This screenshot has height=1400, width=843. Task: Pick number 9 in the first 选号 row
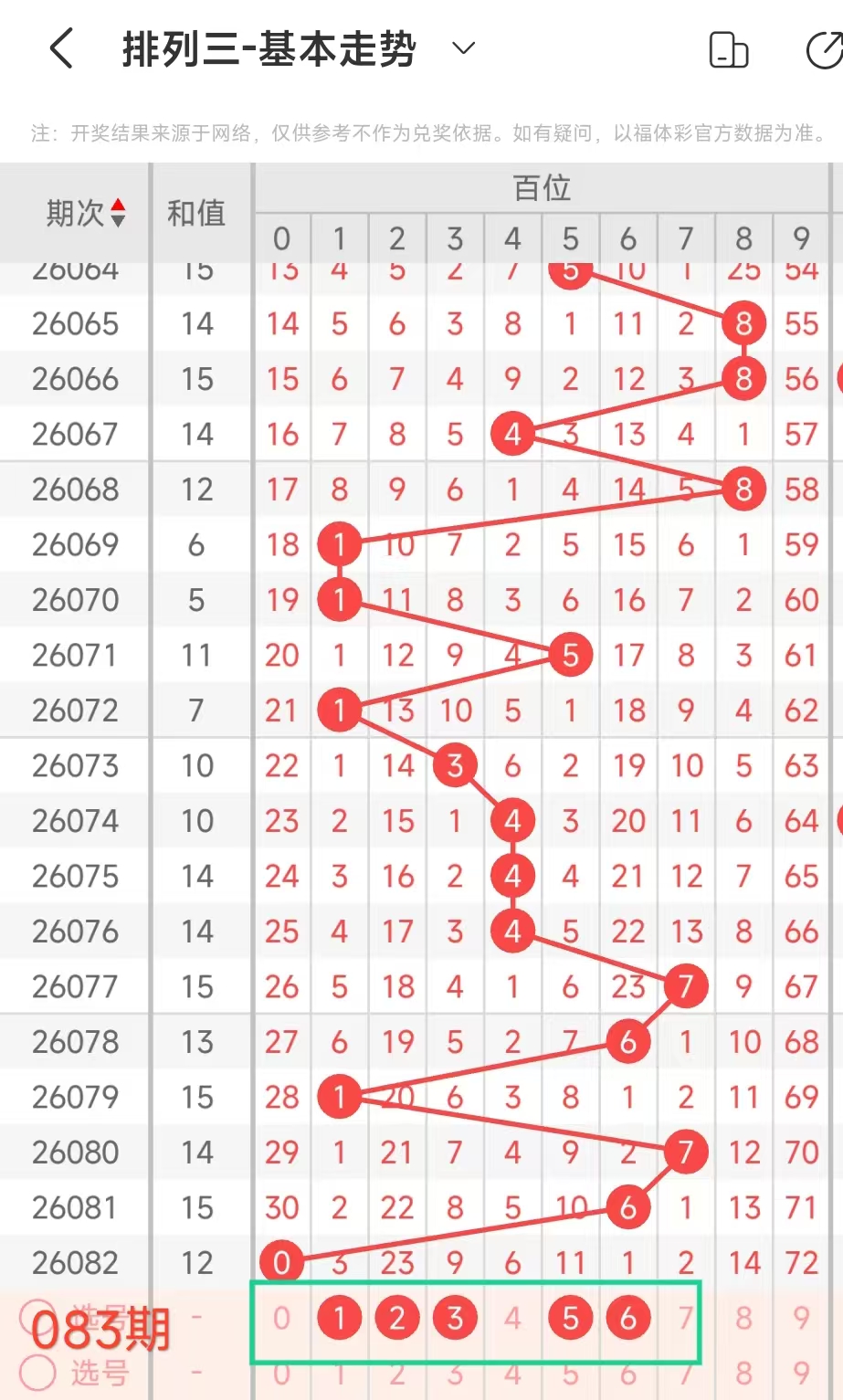click(801, 1318)
